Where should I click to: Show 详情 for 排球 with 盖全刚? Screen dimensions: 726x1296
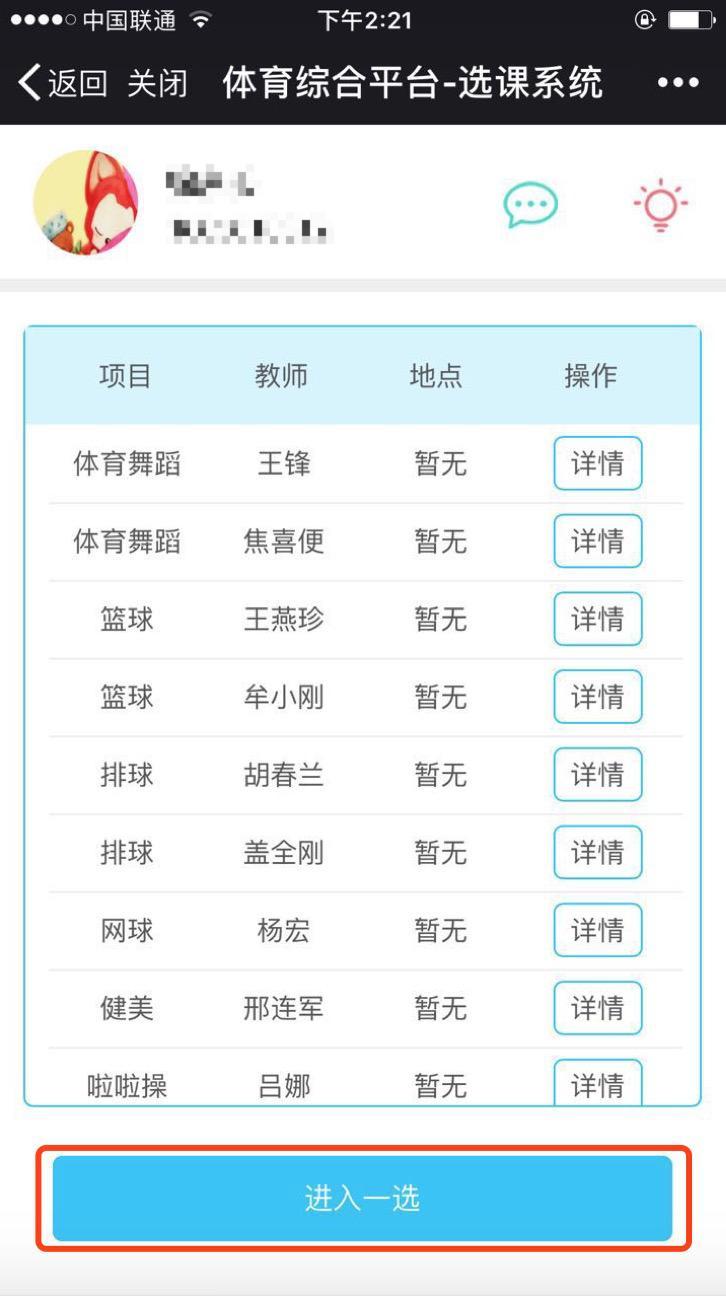pyautogui.click(x=597, y=852)
